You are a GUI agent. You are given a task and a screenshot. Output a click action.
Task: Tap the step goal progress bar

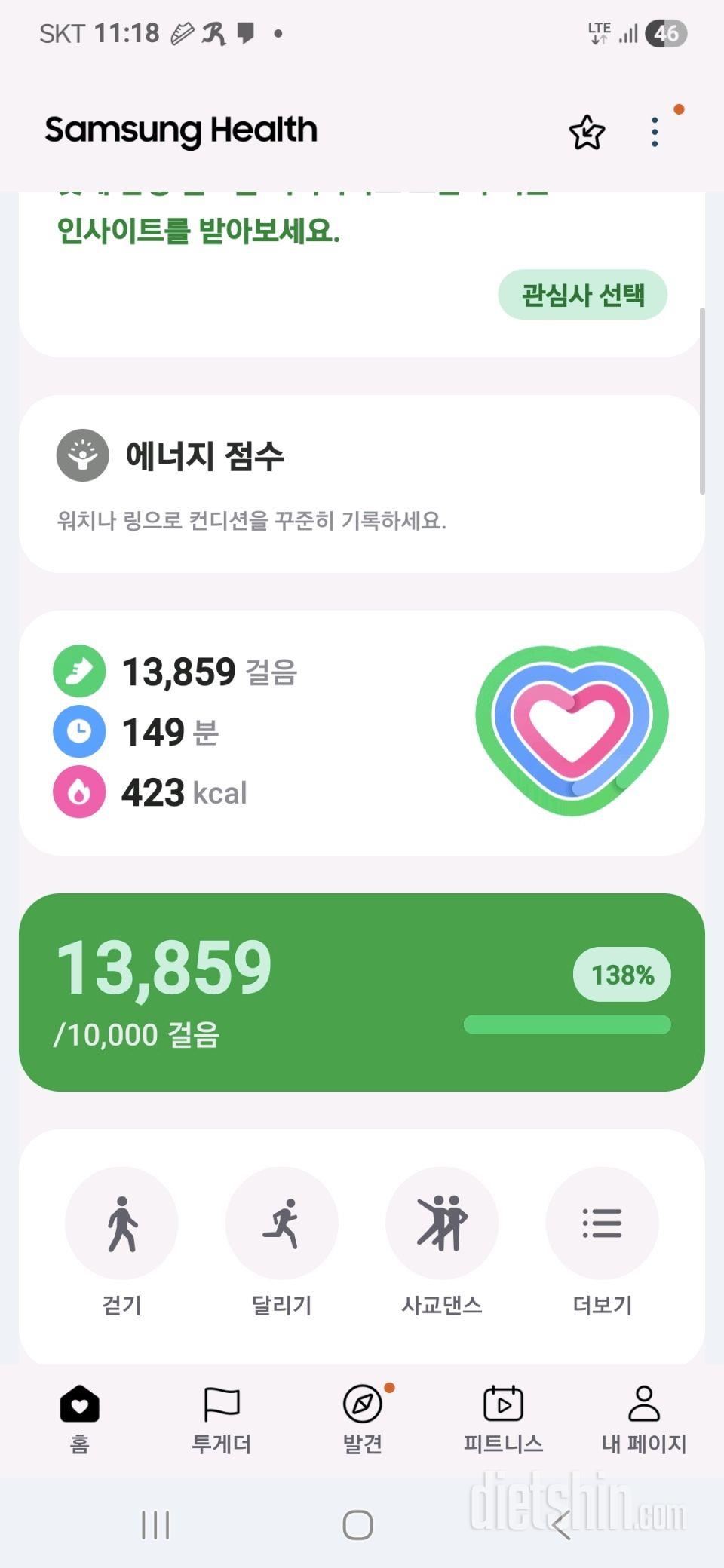[568, 1023]
